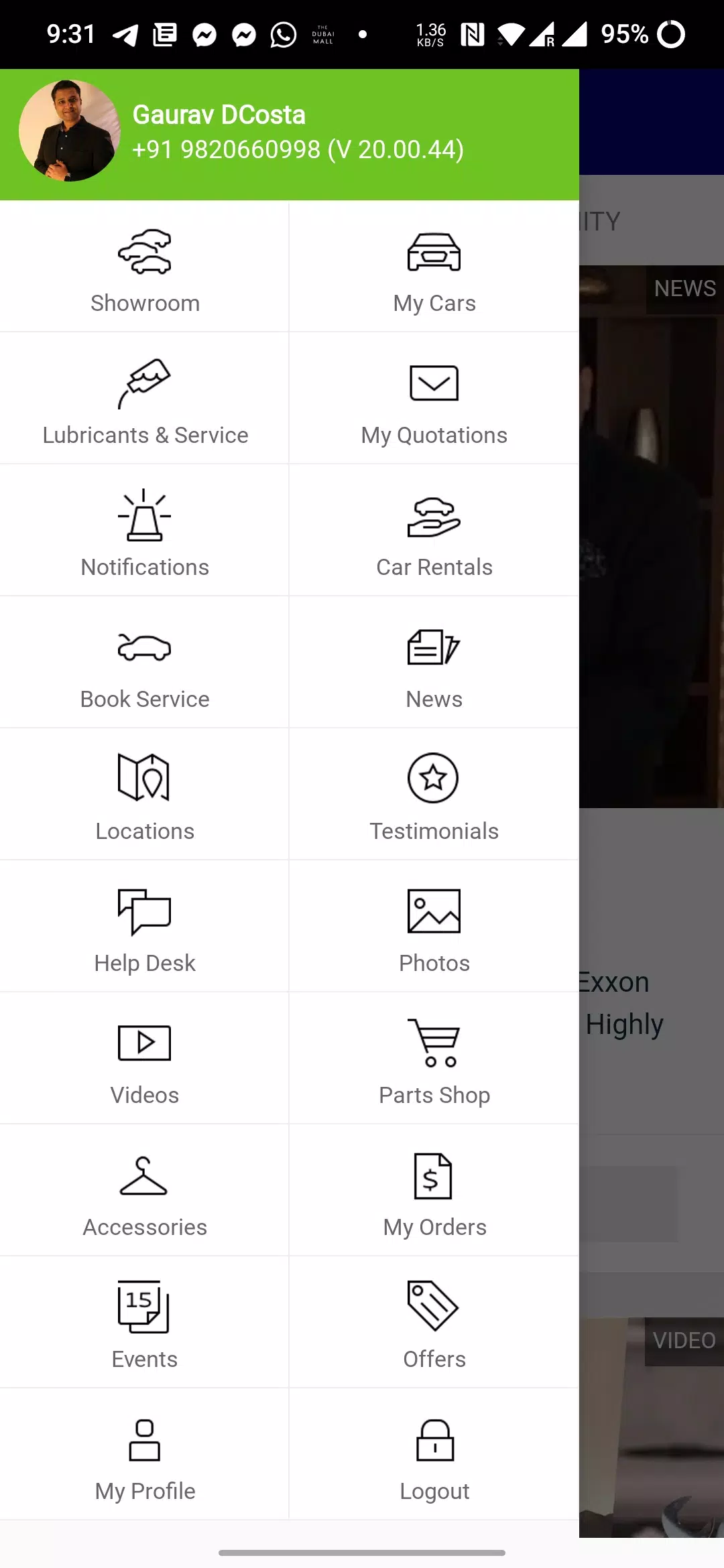Browse Photos

pyautogui.click(x=434, y=927)
